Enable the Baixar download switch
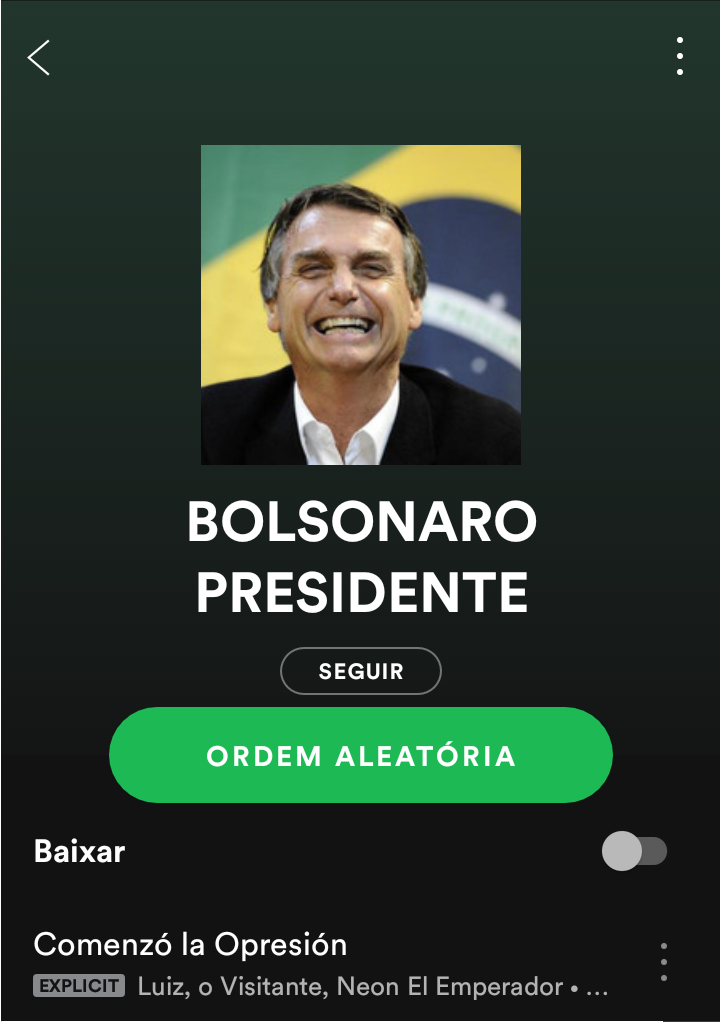Image resolution: width=720 pixels, height=1022 pixels. (634, 852)
